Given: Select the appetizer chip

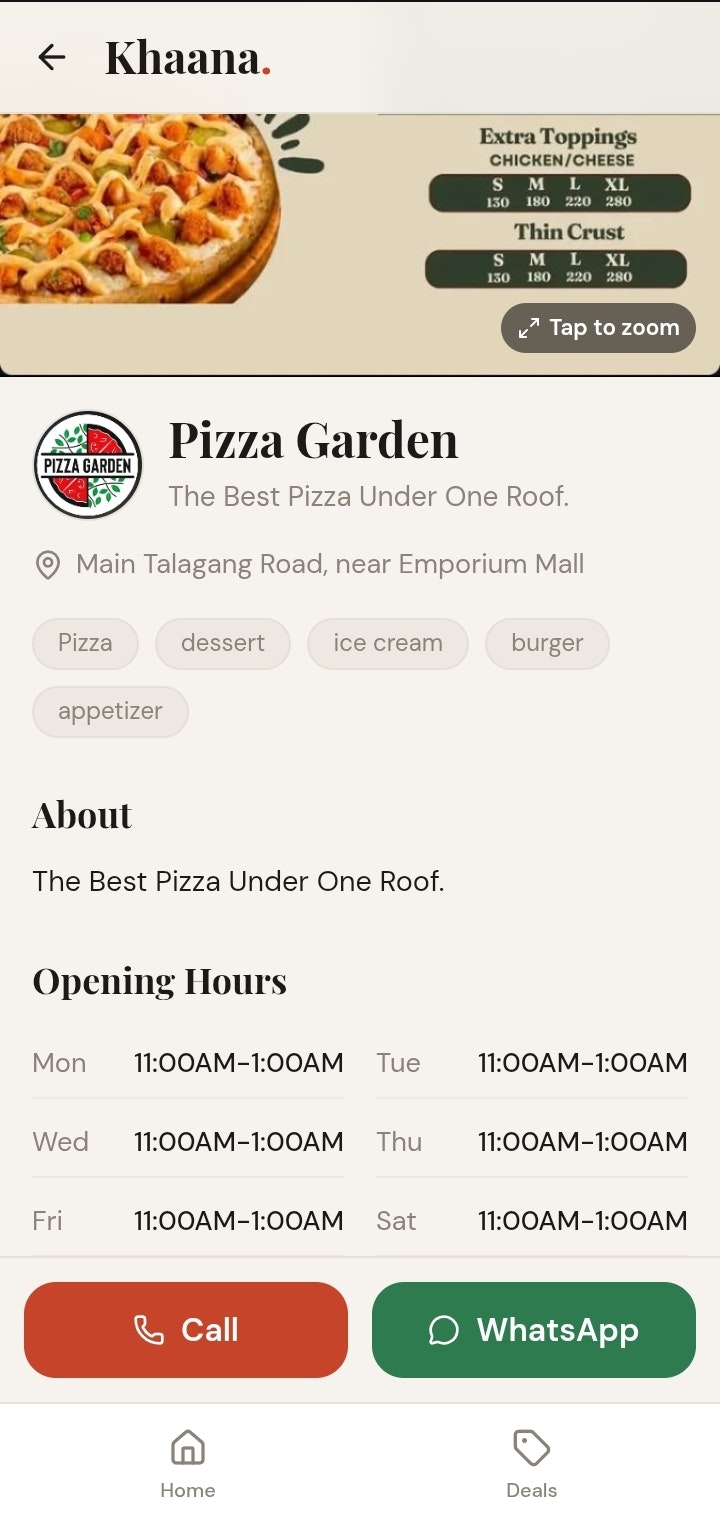Looking at the screenshot, I should pyautogui.click(x=110, y=711).
